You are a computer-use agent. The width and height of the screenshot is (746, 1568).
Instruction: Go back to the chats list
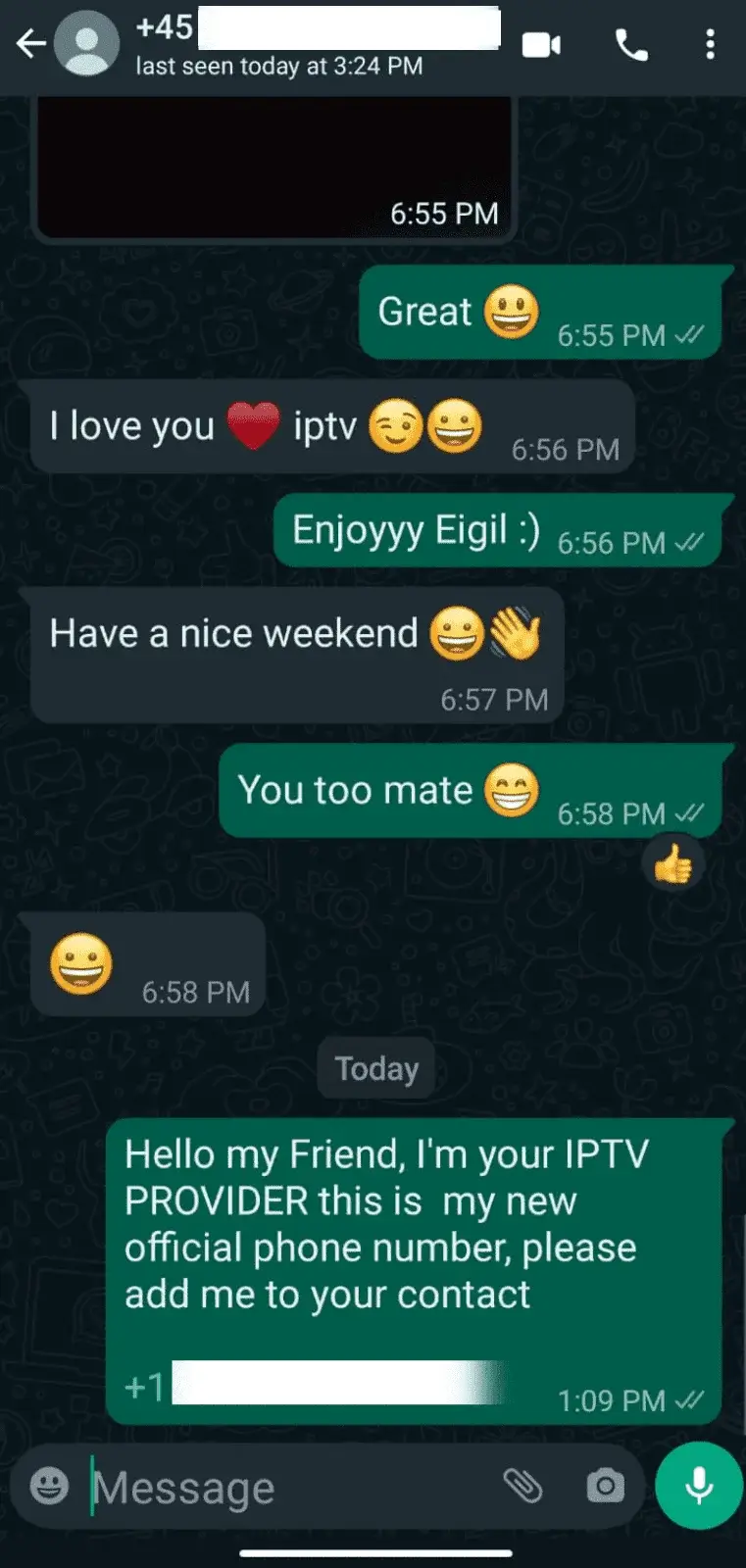[29, 43]
